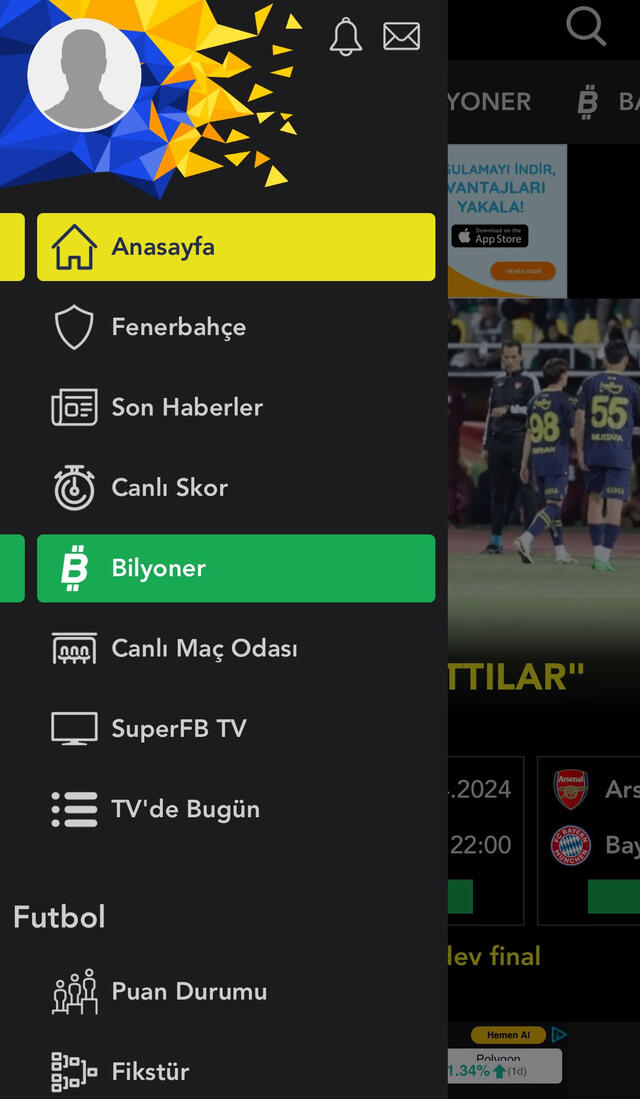Open the Bilyoner menu item
This screenshot has height=1099, width=640.
(236, 568)
